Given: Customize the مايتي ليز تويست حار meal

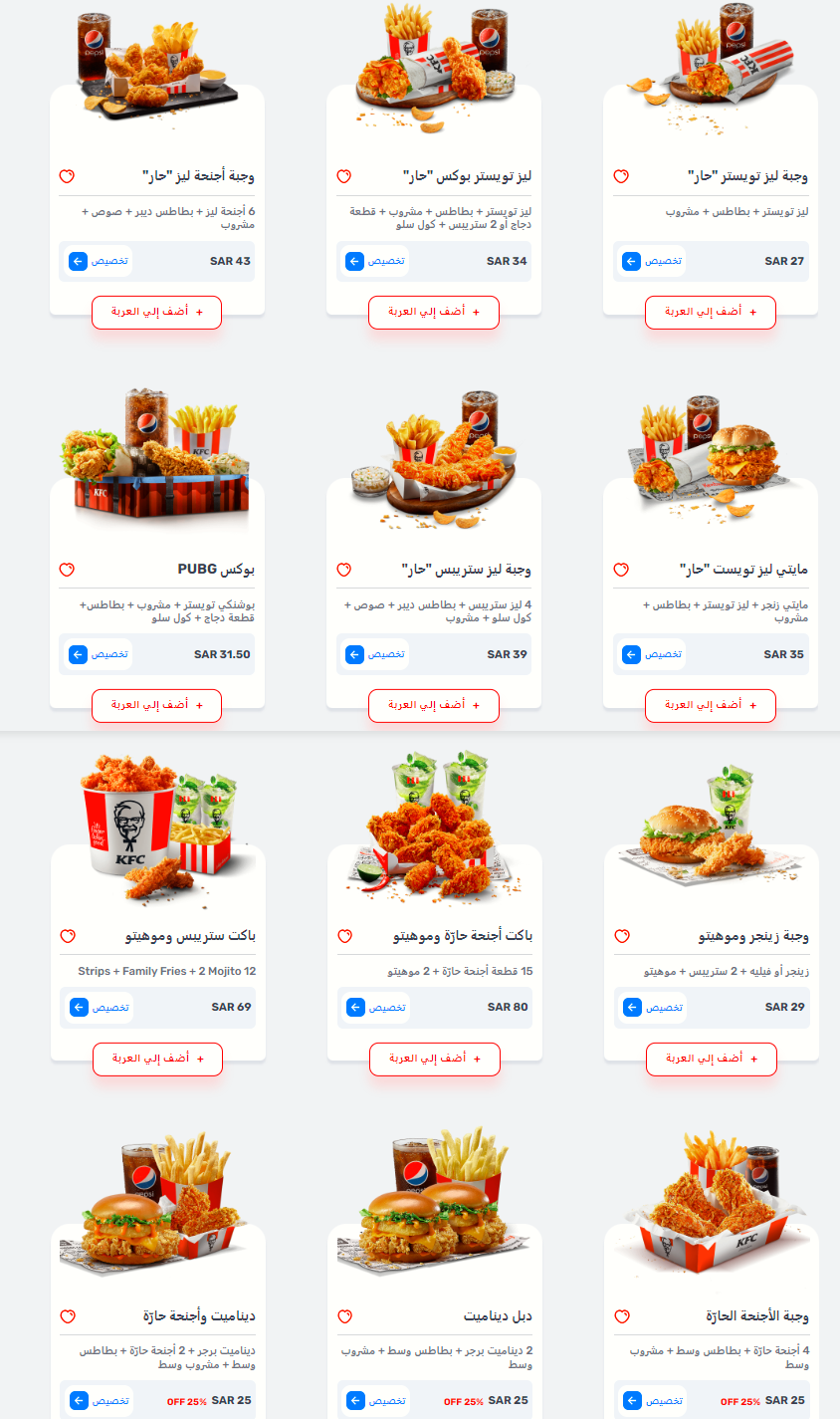Looking at the screenshot, I should (654, 654).
